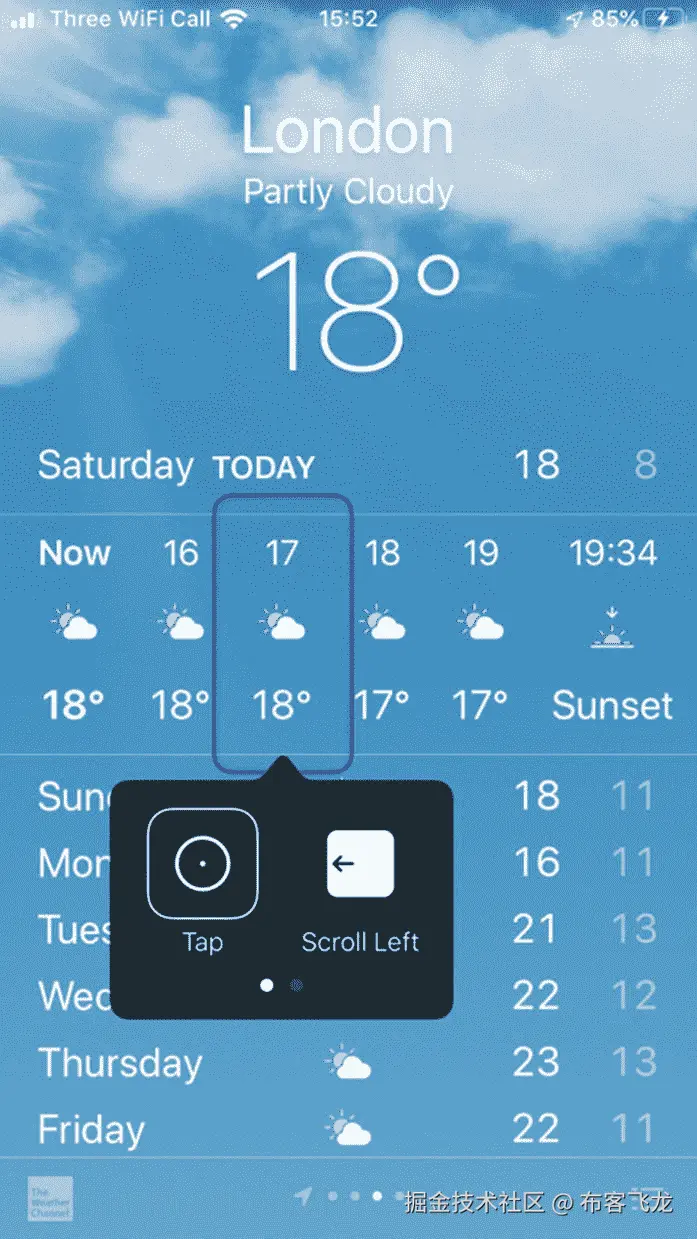Go to the second page of the action menu
697x1239 pixels.
(x=296, y=985)
